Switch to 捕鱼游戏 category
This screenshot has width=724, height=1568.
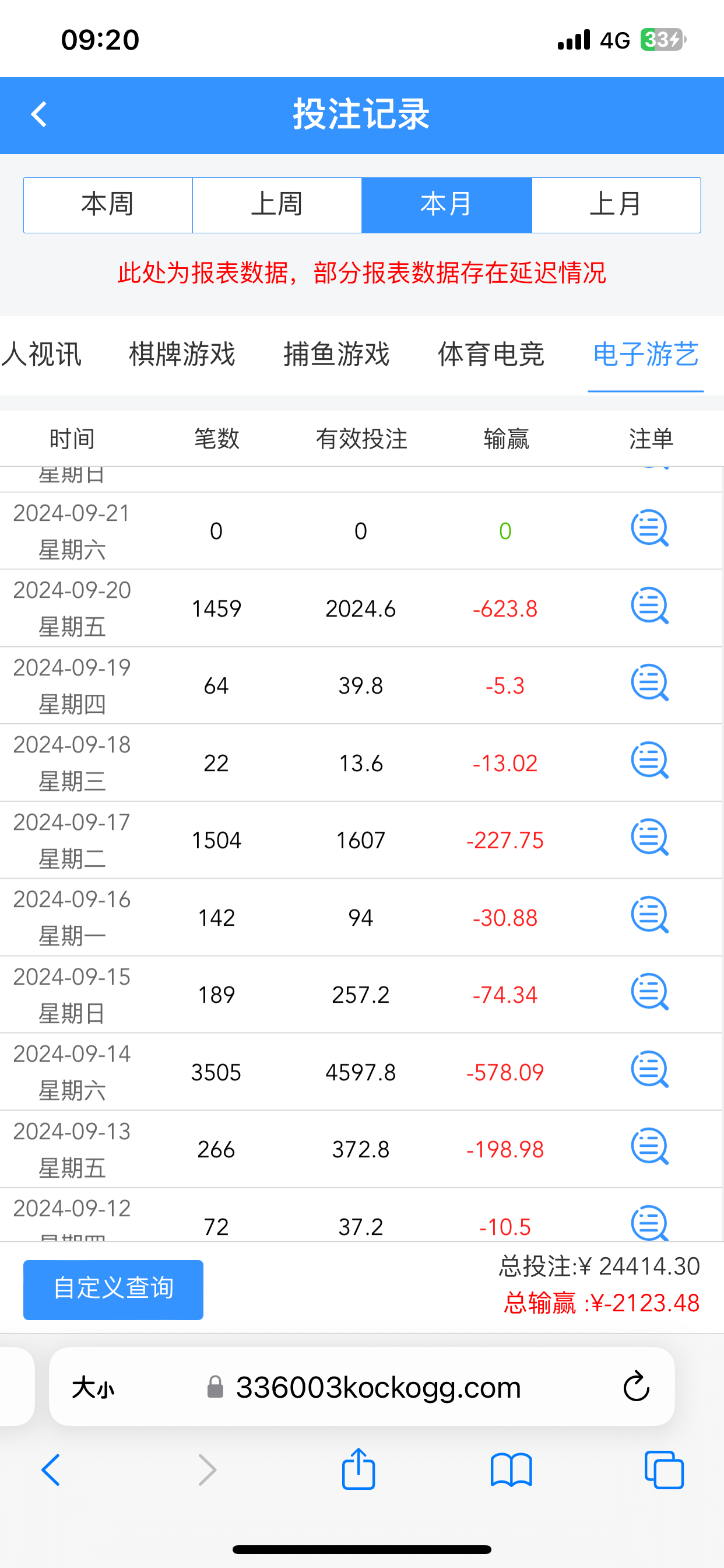click(x=336, y=354)
